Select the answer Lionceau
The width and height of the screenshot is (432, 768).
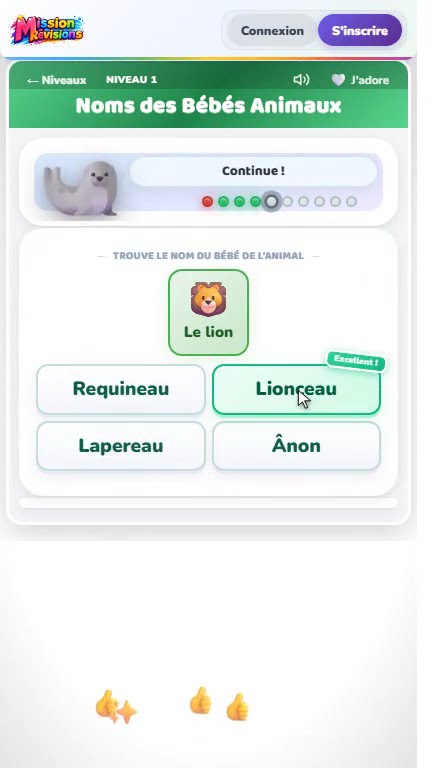coord(296,389)
